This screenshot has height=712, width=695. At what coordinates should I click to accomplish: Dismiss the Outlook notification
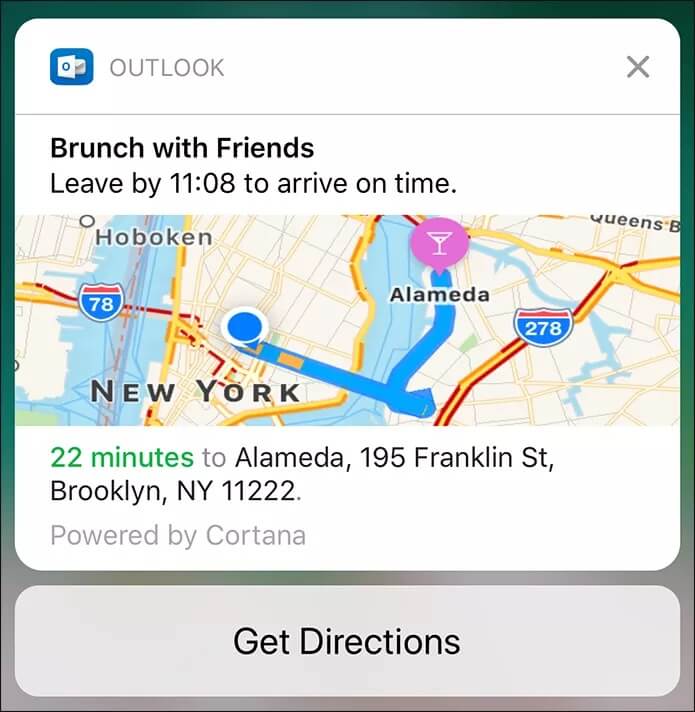[x=637, y=67]
